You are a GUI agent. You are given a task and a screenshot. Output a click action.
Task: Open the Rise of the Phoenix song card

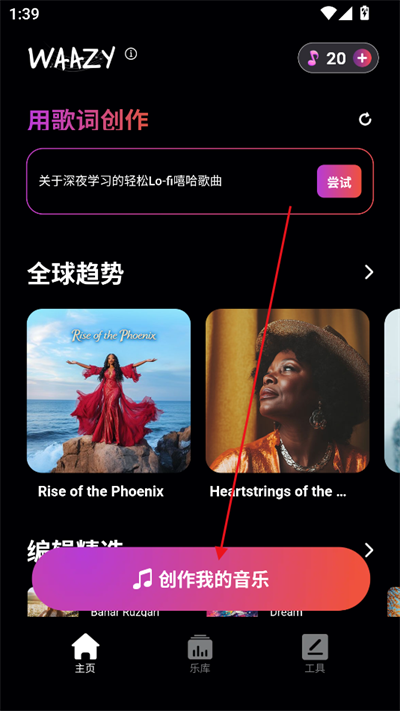point(109,404)
